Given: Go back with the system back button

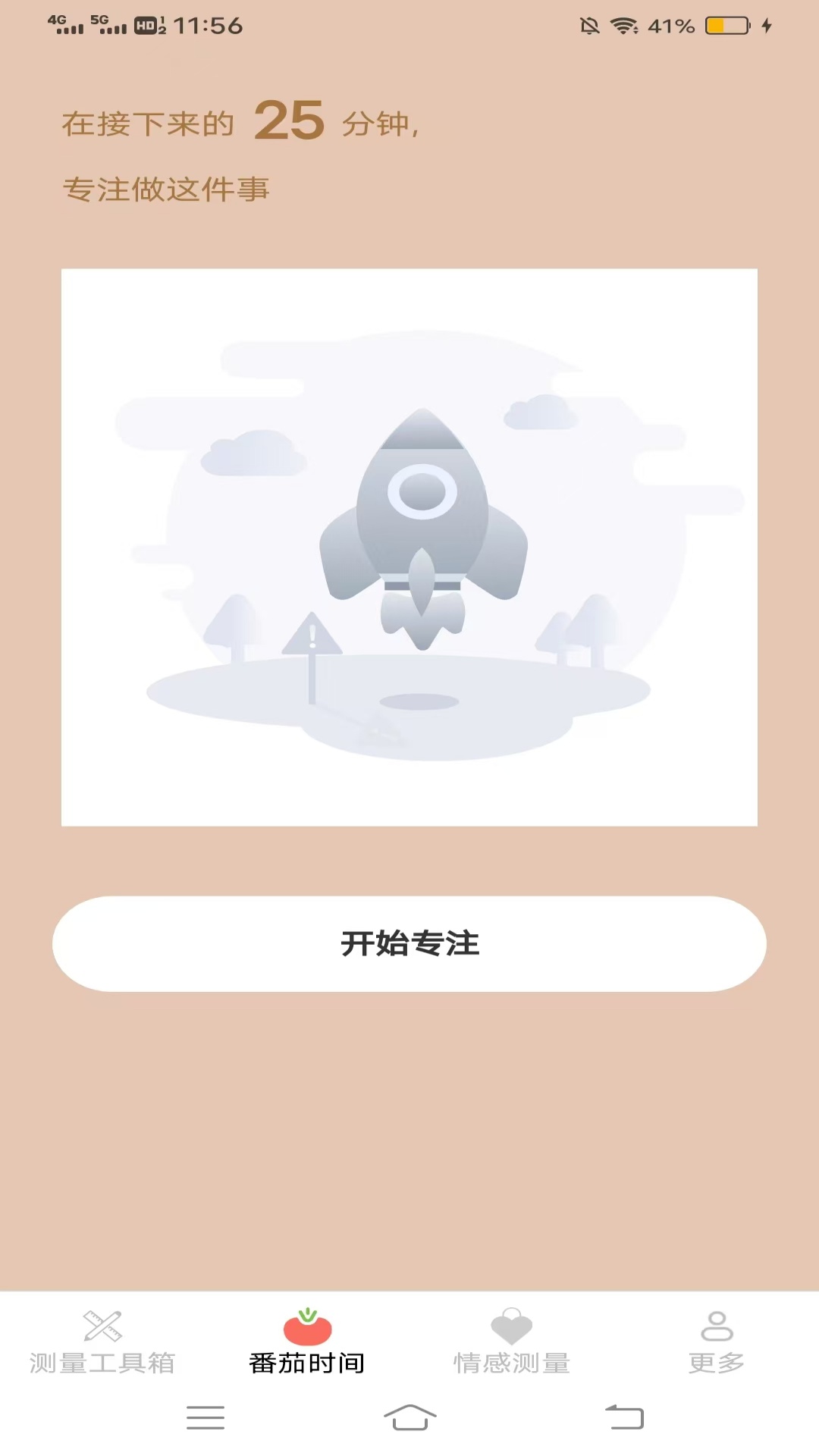Looking at the screenshot, I should point(624,1417).
